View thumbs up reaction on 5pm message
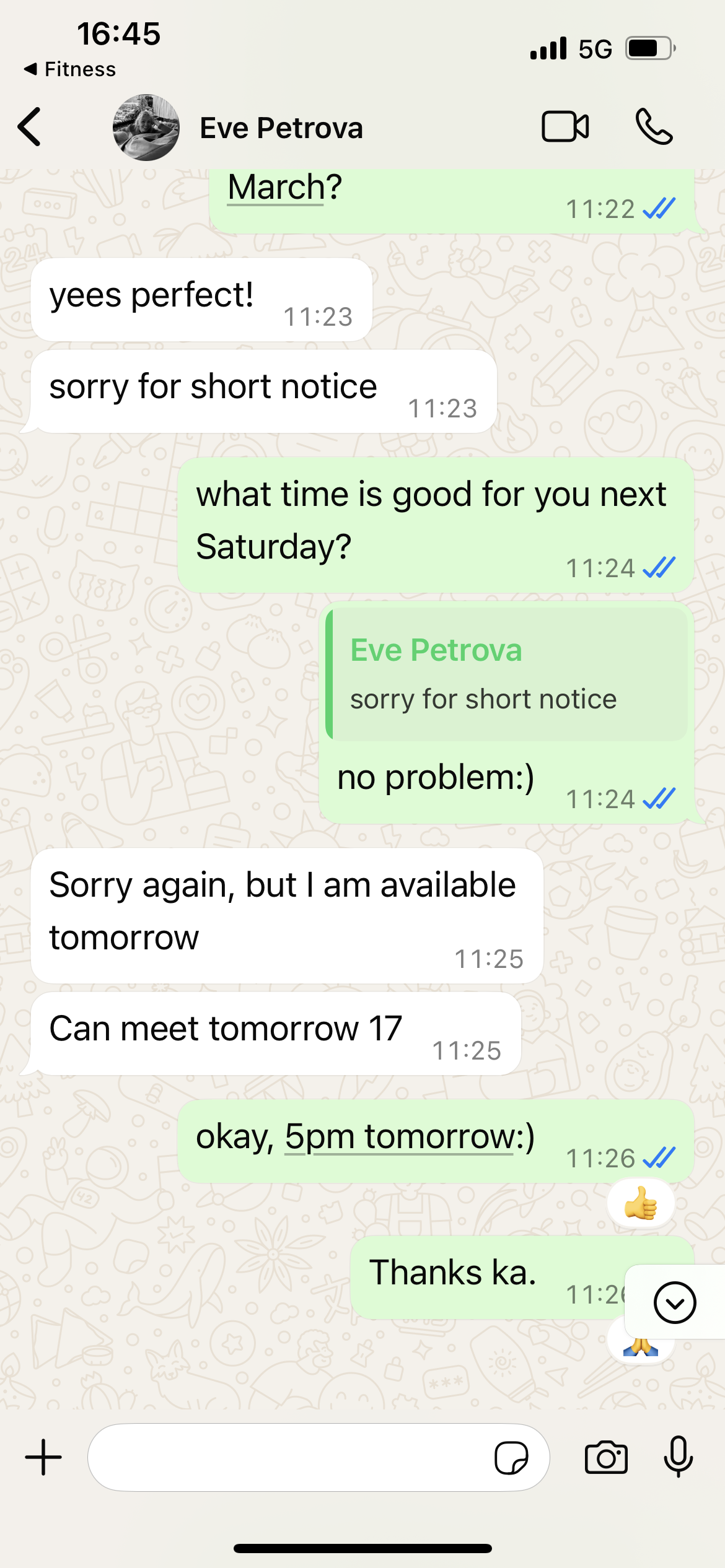This screenshot has height=1568, width=725. [641, 1203]
